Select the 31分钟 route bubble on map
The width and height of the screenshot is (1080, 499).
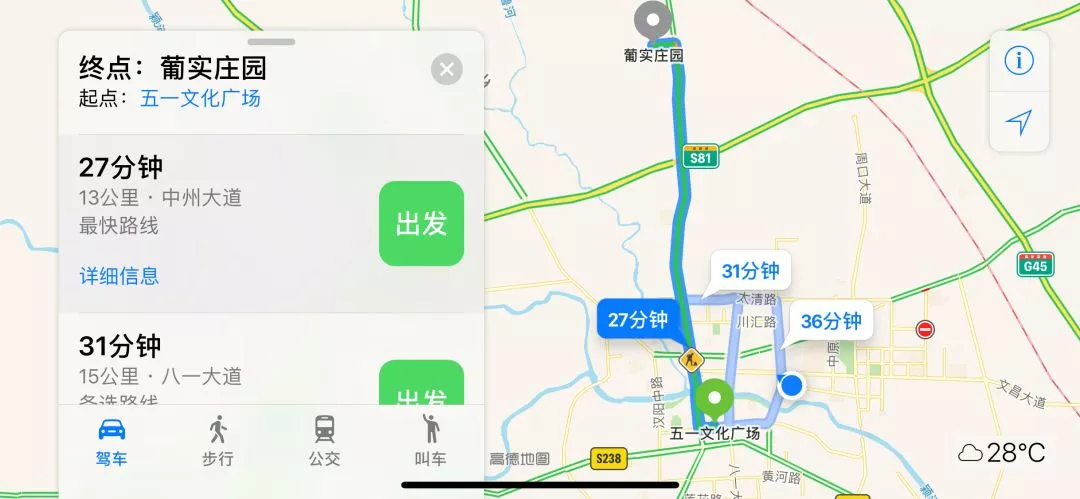(x=750, y=271)
